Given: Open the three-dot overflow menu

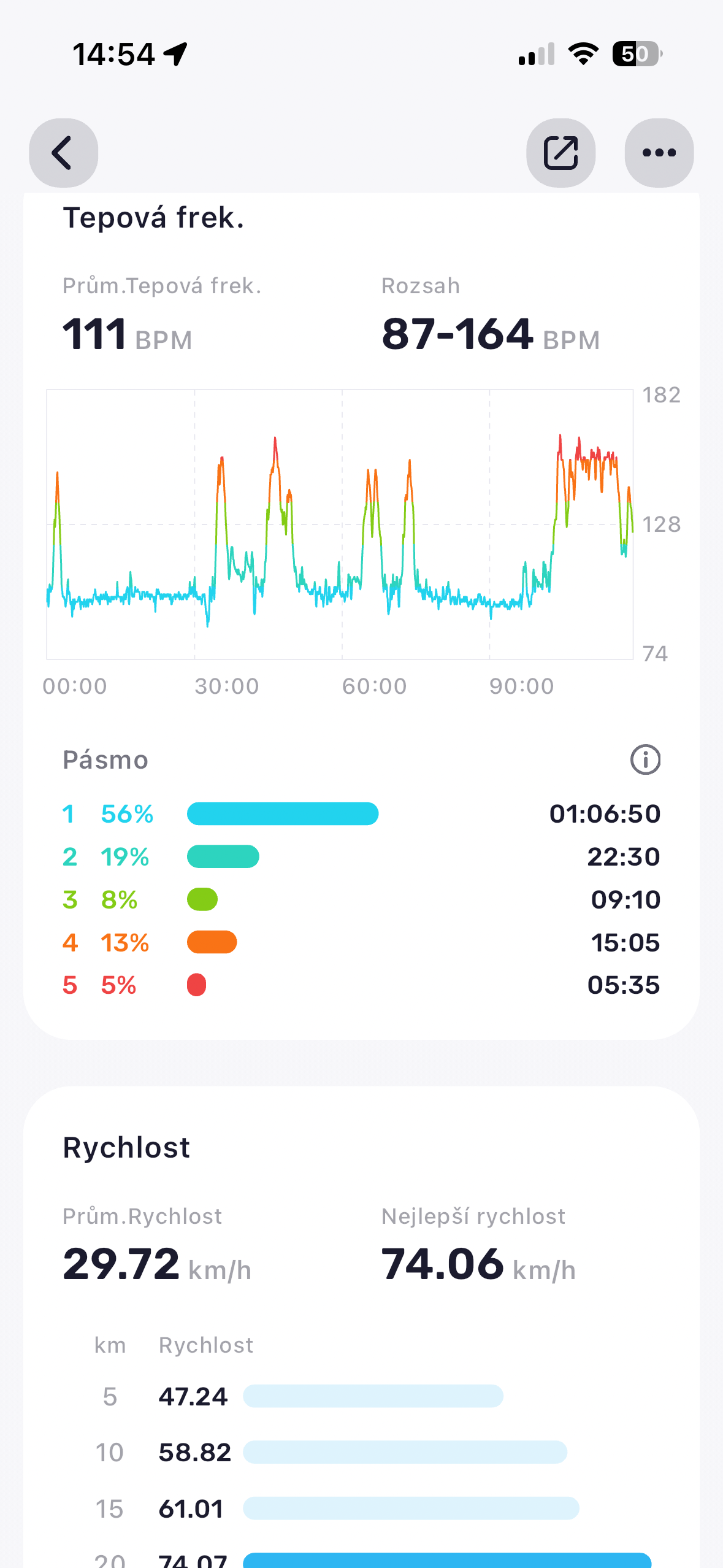Looking at the screenshot, I should tap(659, 153).
